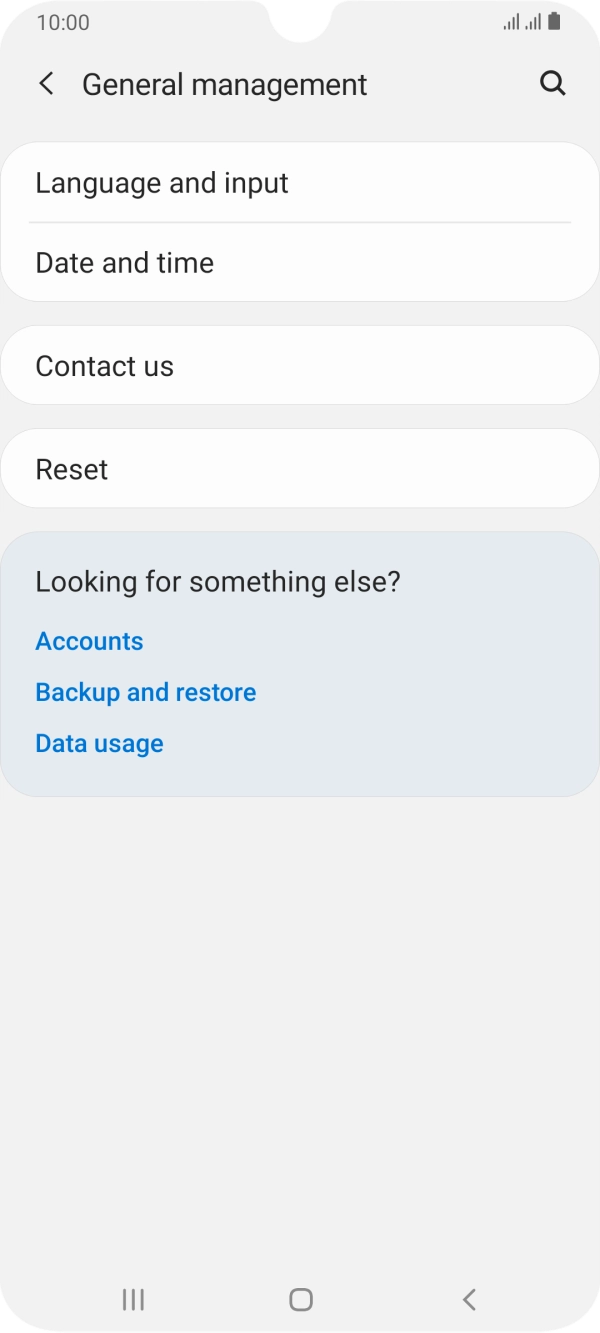Follow the Data usage link
This screenshot has height=1333, width=600.
99,743
